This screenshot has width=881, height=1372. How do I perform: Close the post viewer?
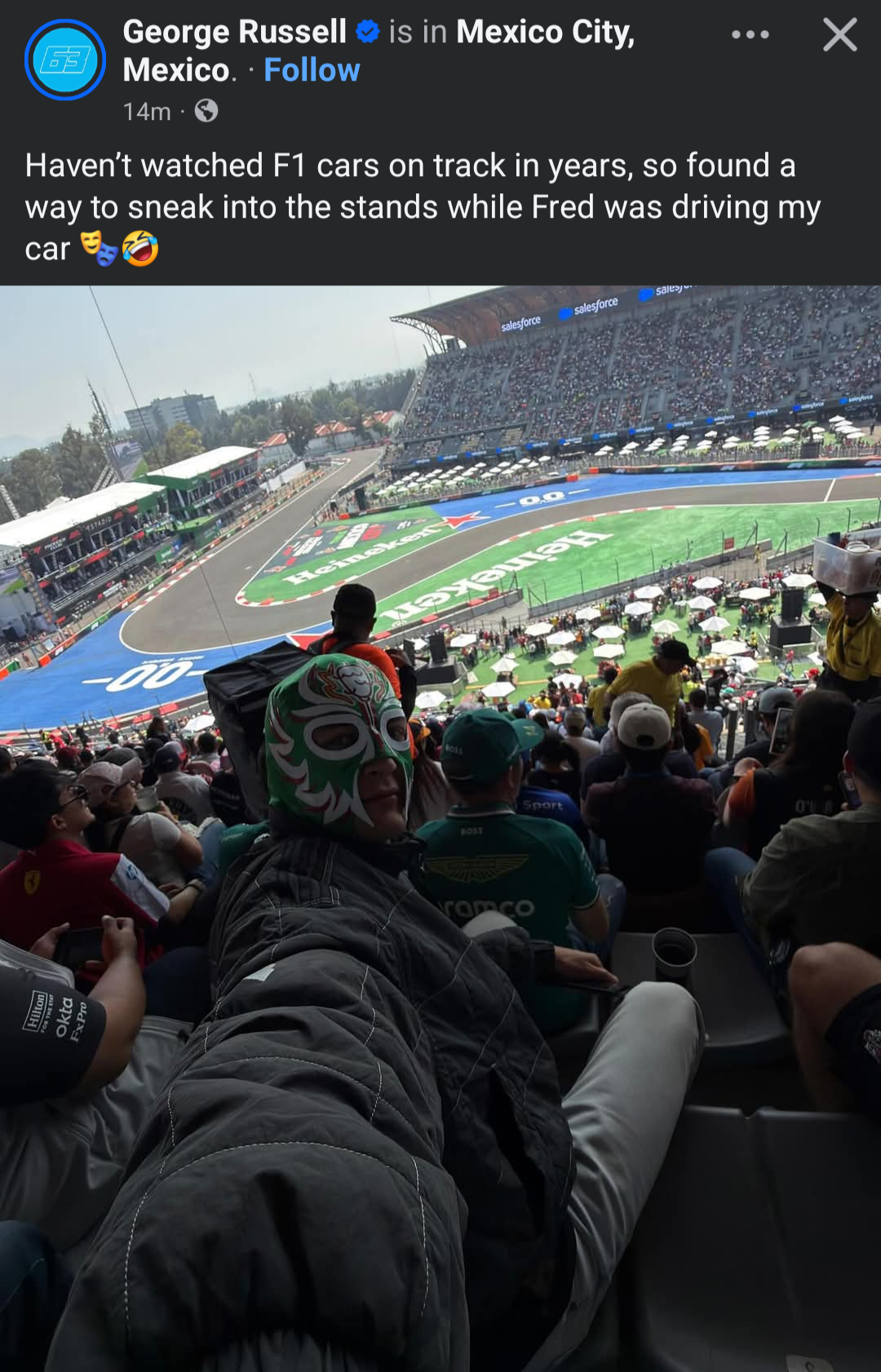point(839,35)
